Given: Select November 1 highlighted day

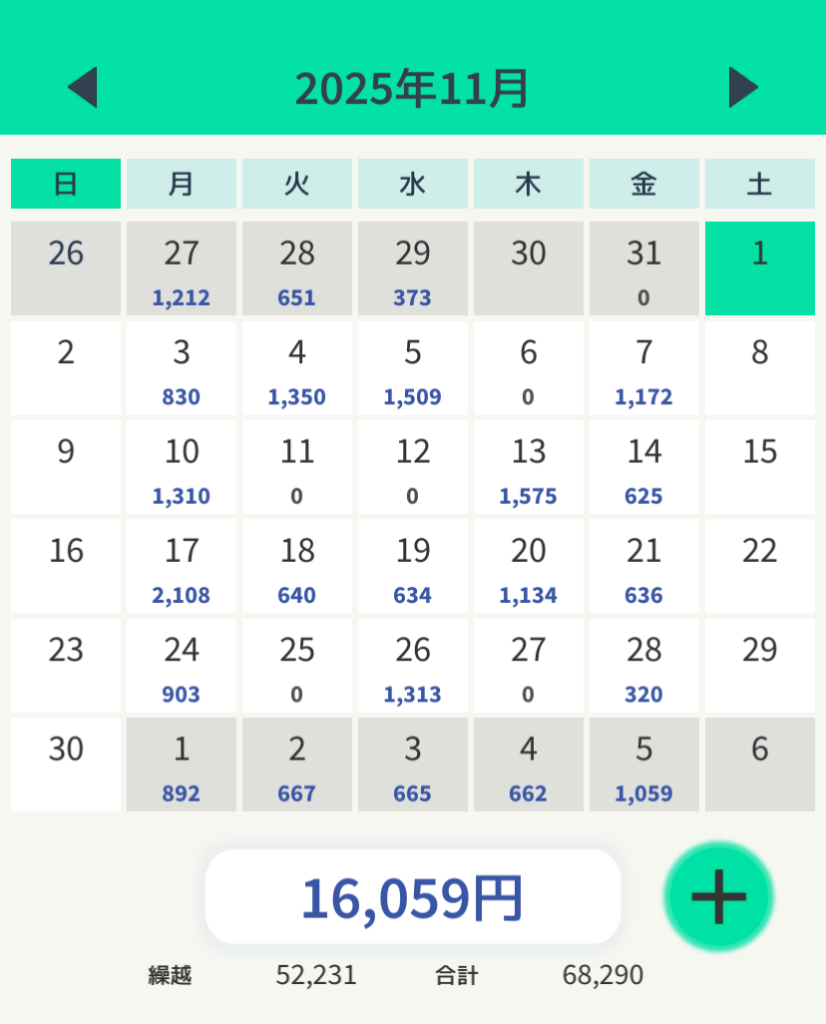Looking at the screenshot, I should click(x=759, y=268).
